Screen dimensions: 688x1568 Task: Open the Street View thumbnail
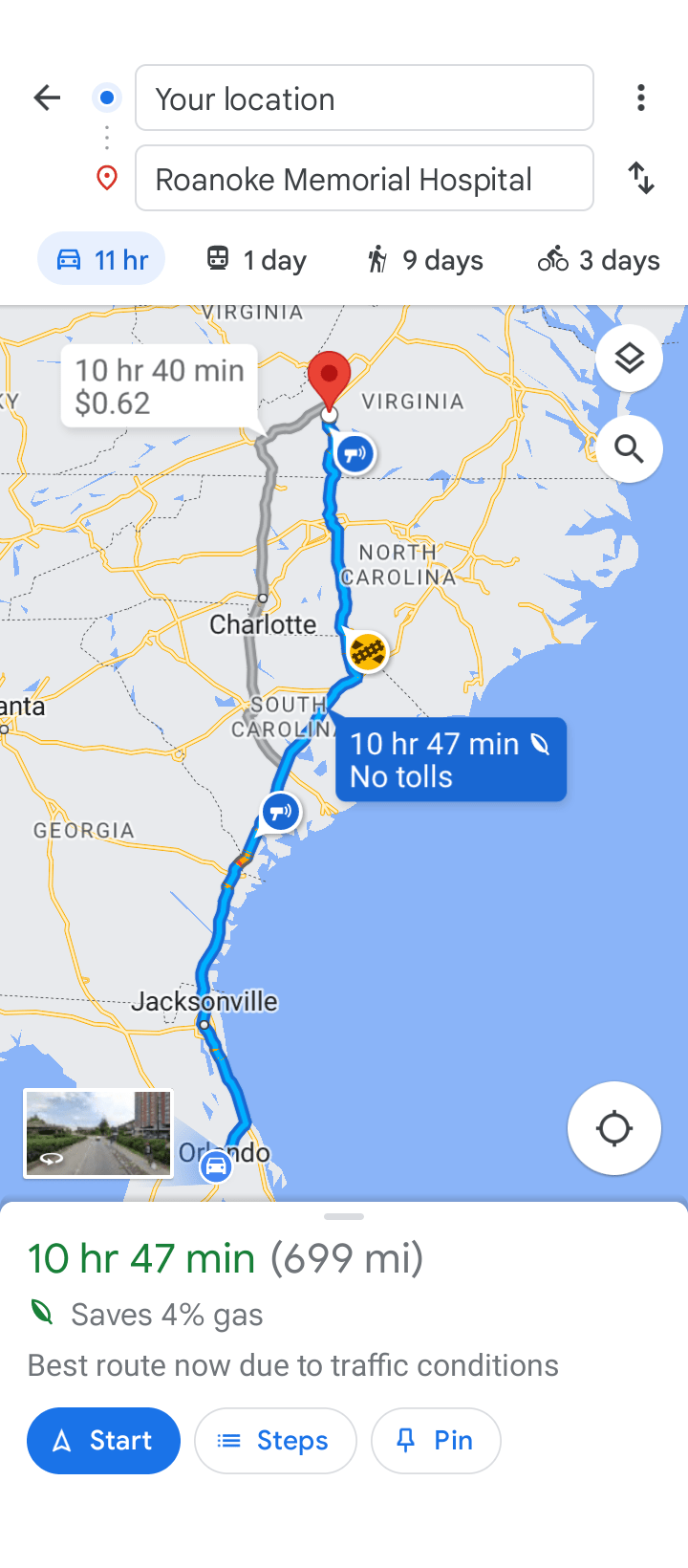[97, 1134]
